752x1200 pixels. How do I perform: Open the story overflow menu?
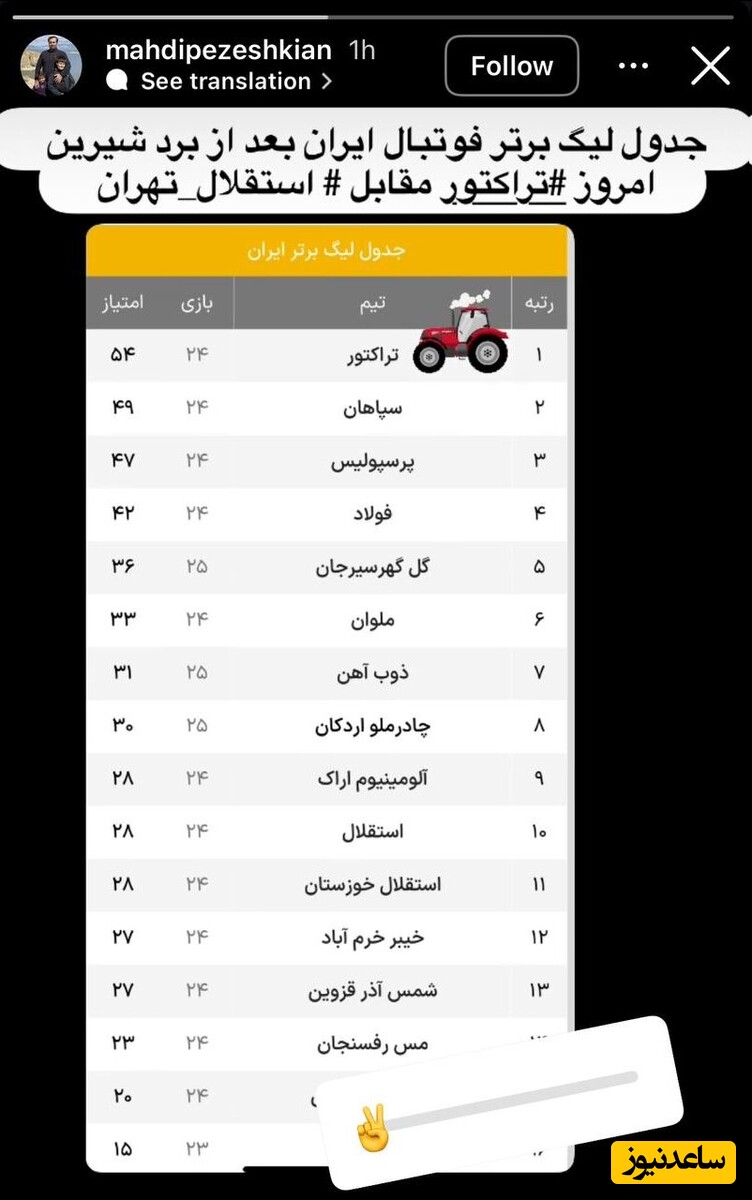pos(634,66)
